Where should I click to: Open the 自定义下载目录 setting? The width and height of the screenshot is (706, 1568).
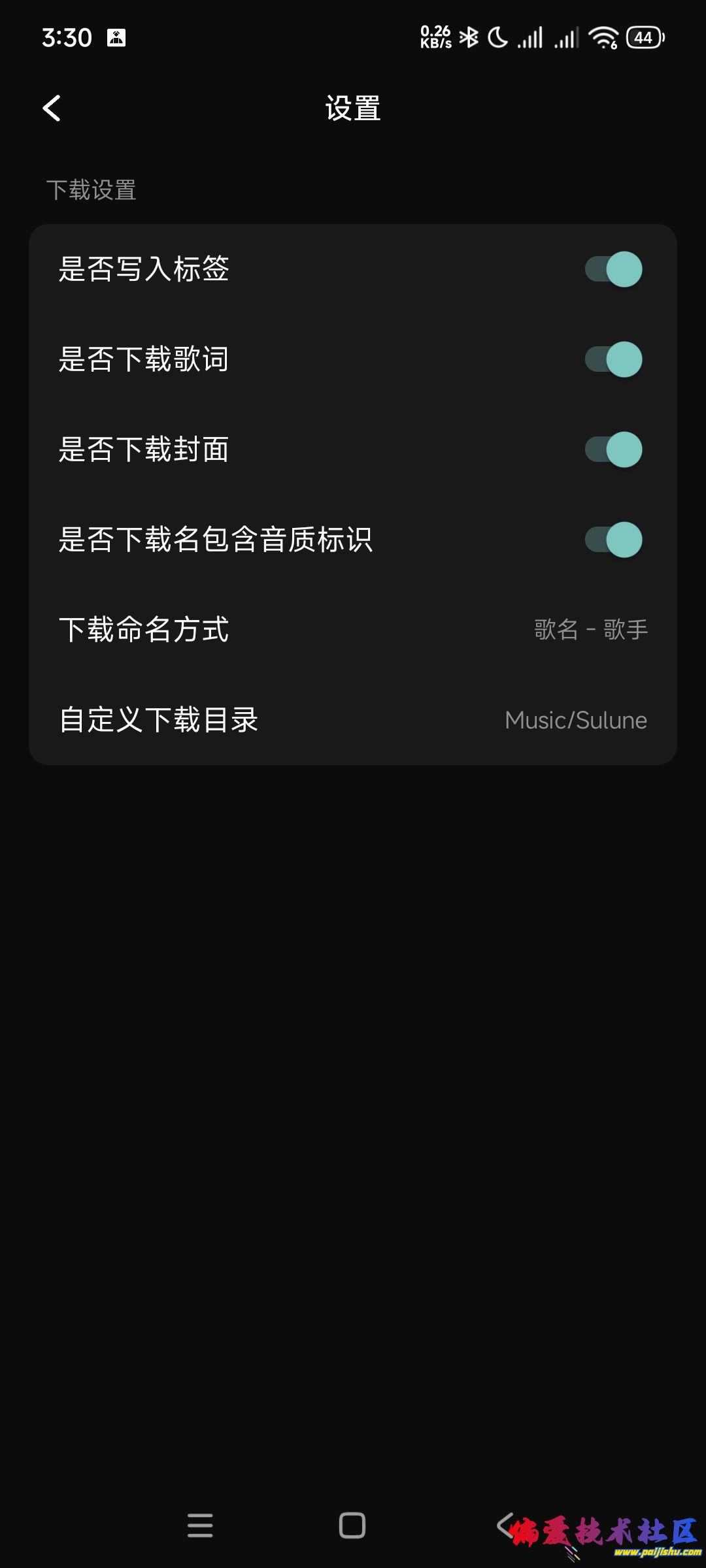coord(353,720)
